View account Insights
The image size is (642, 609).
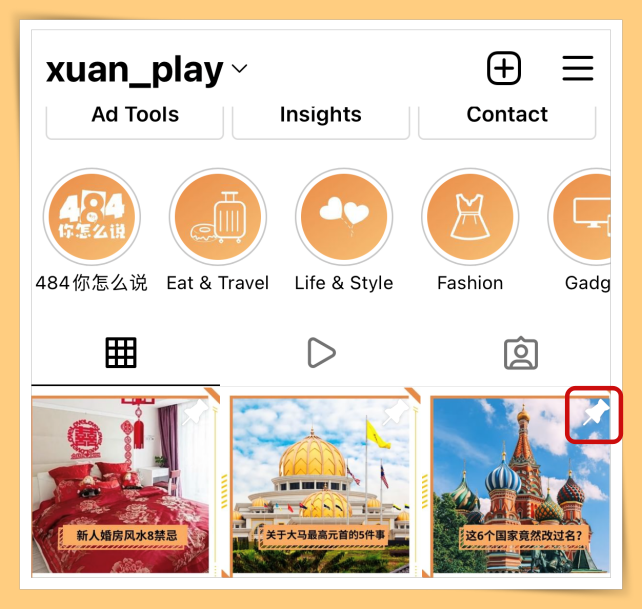320,116
